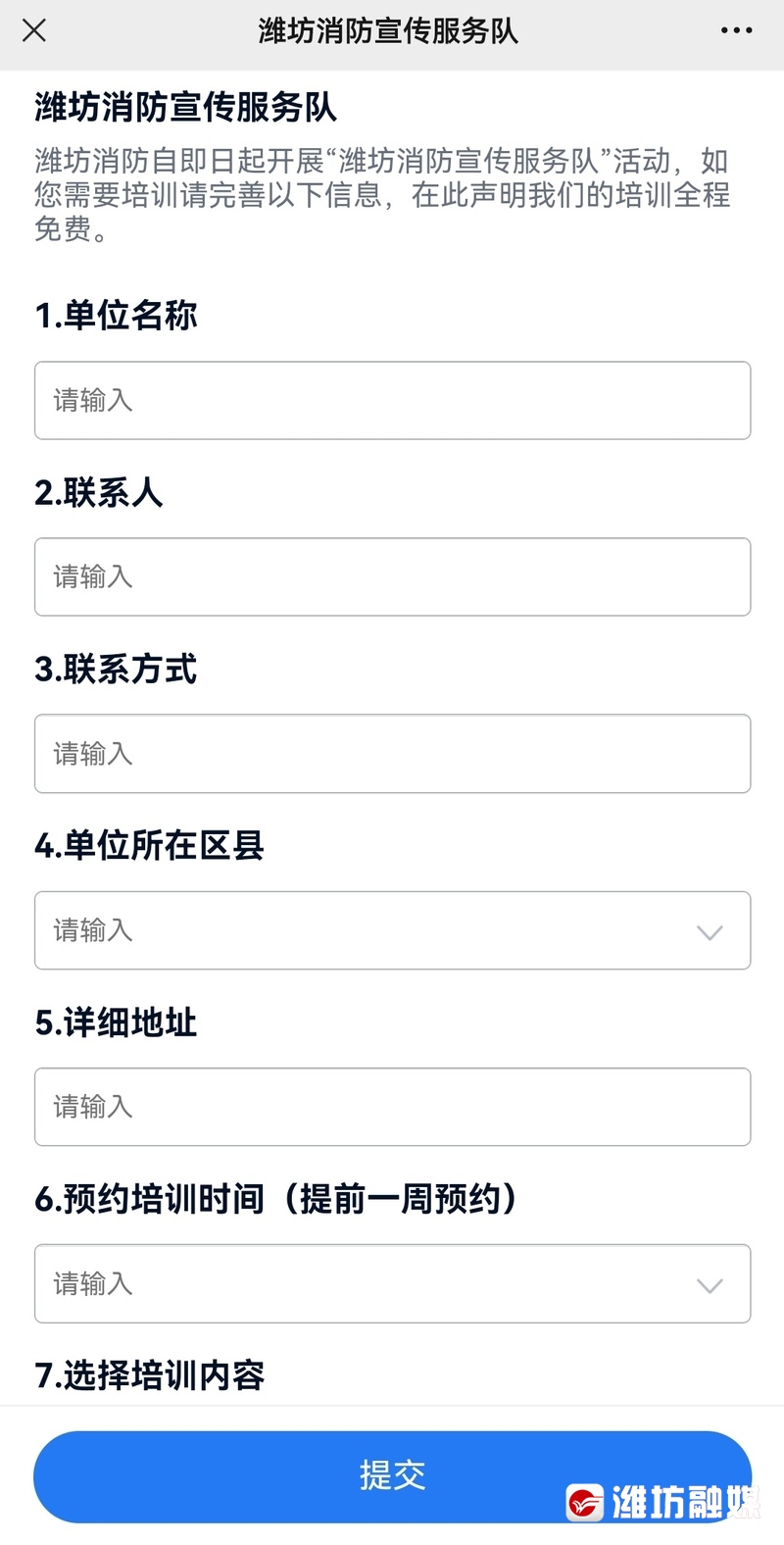The image size is (784, 1545).
Task: Click the training time selection field
Action: [392, 1284]
